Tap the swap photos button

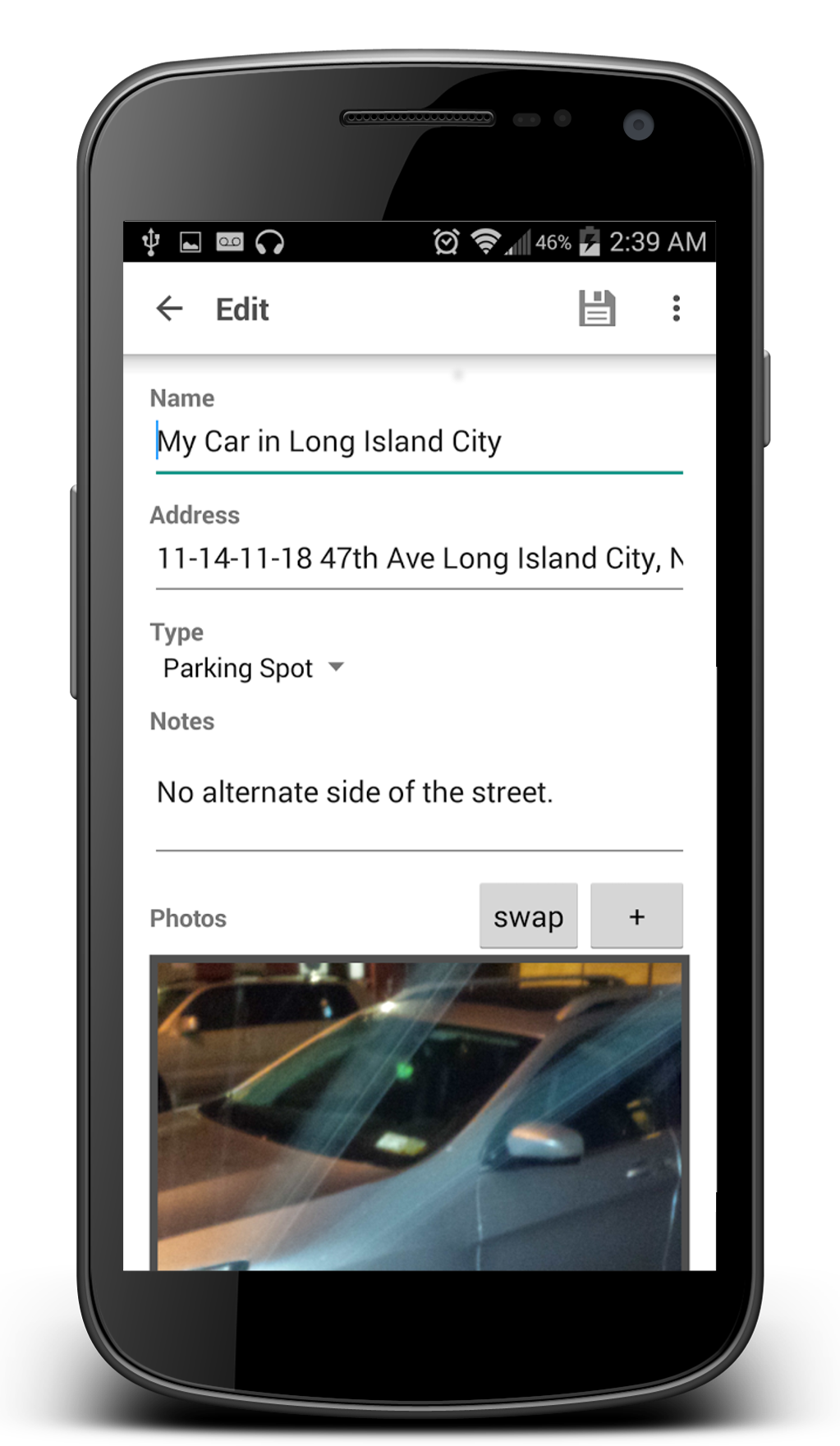click(528, 916)
